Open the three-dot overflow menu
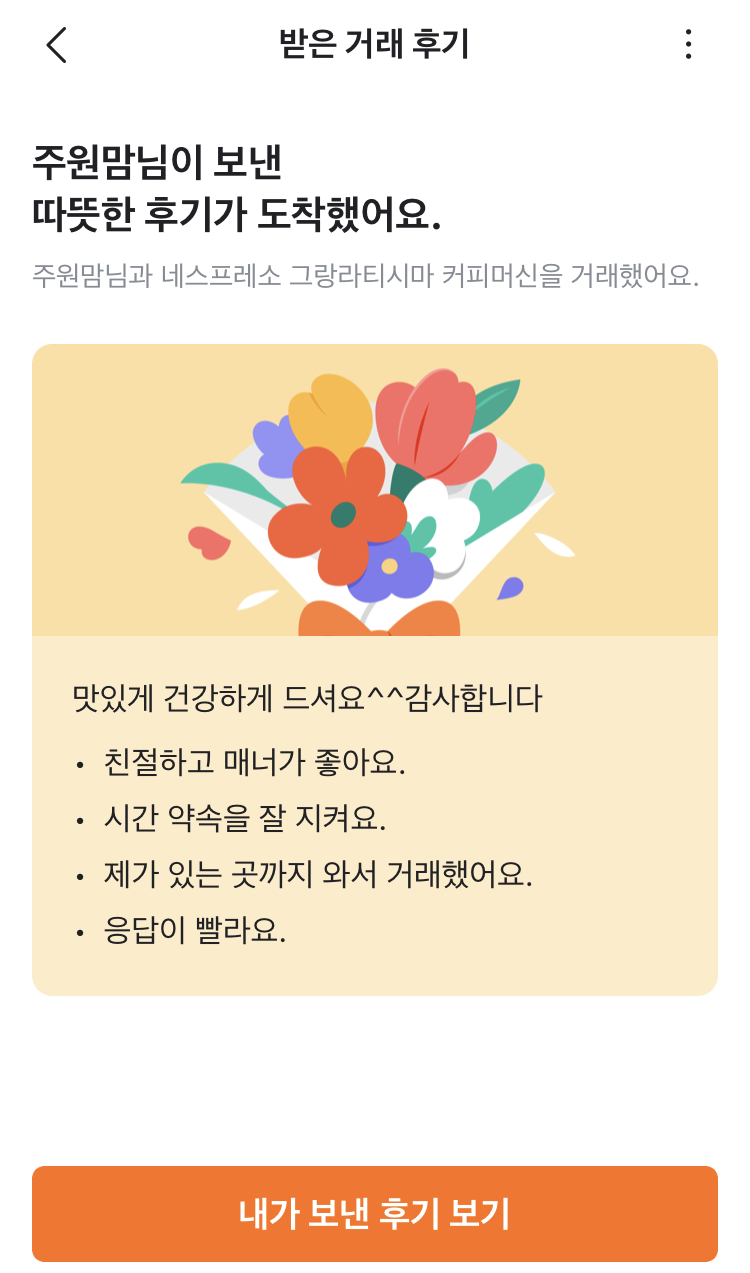 pos(688,45)
